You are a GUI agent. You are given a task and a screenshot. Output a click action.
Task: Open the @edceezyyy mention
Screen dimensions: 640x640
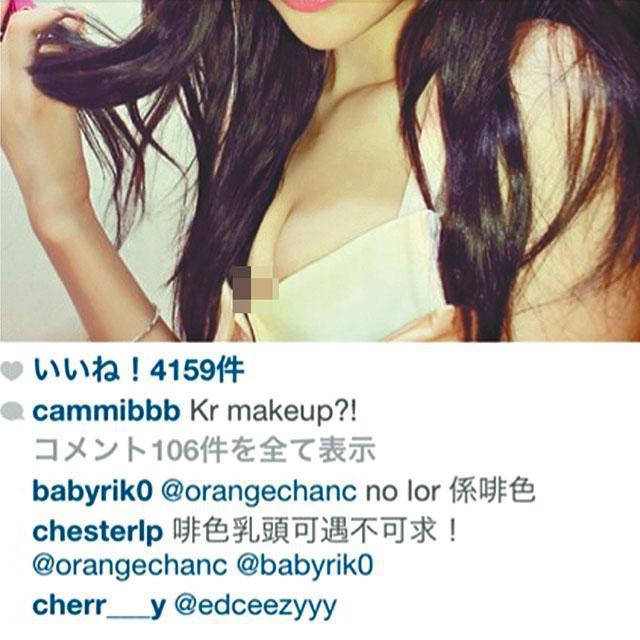coord(256,605)
